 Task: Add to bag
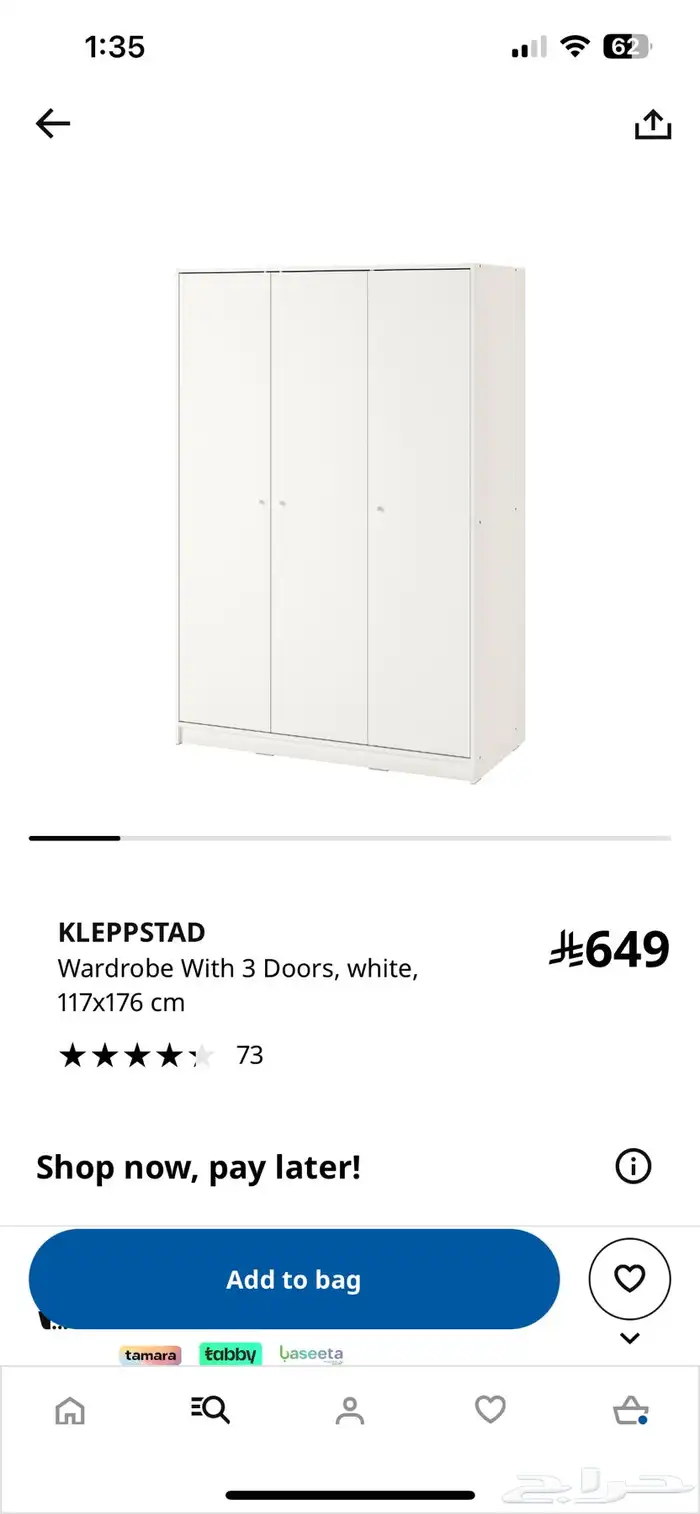294,1279
